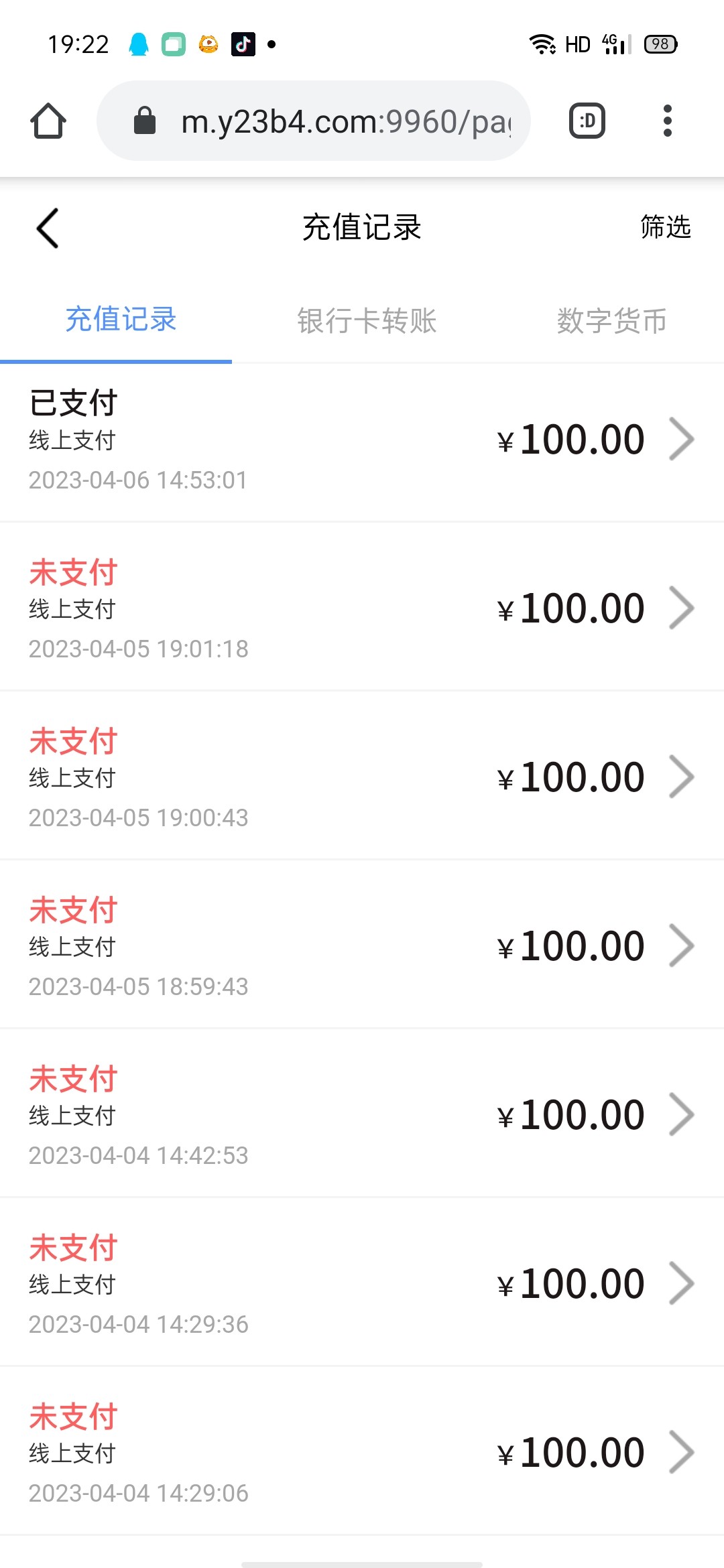View the unpaid record from 2023-04-05 19:00:43
This screenshot has width=724, height=1568.
click(362, 777)
